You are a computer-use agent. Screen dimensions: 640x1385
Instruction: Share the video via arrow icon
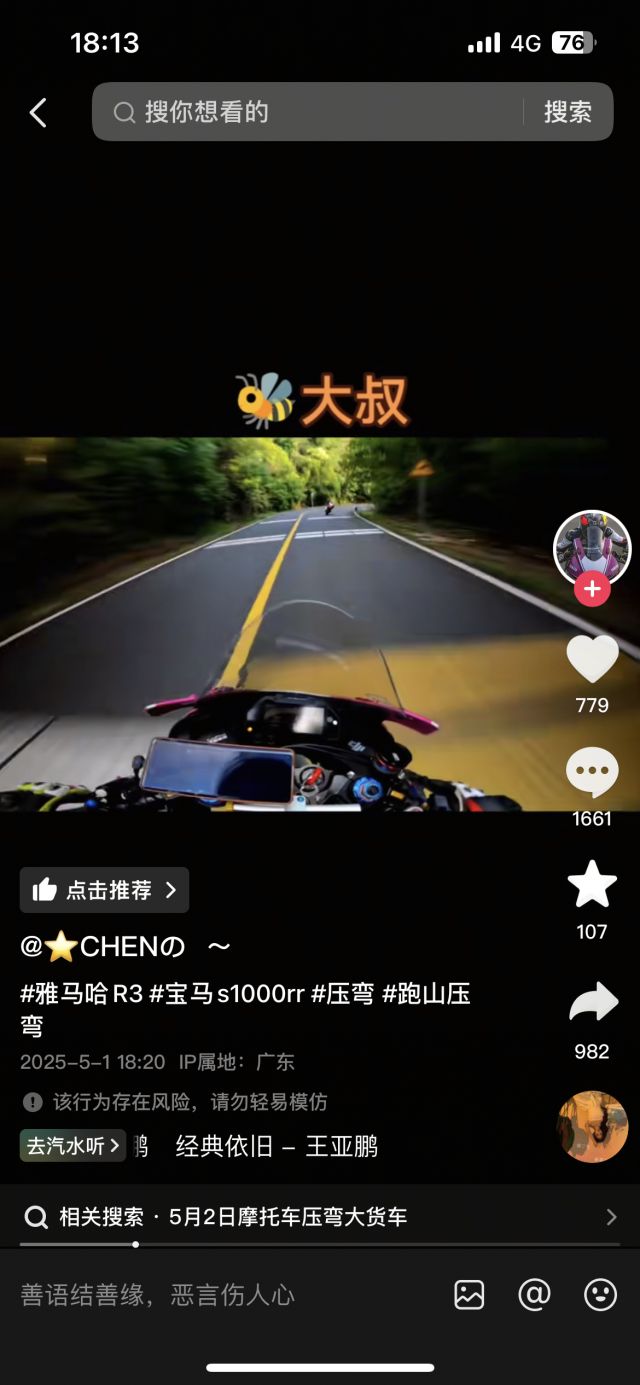coord(592,1004)
